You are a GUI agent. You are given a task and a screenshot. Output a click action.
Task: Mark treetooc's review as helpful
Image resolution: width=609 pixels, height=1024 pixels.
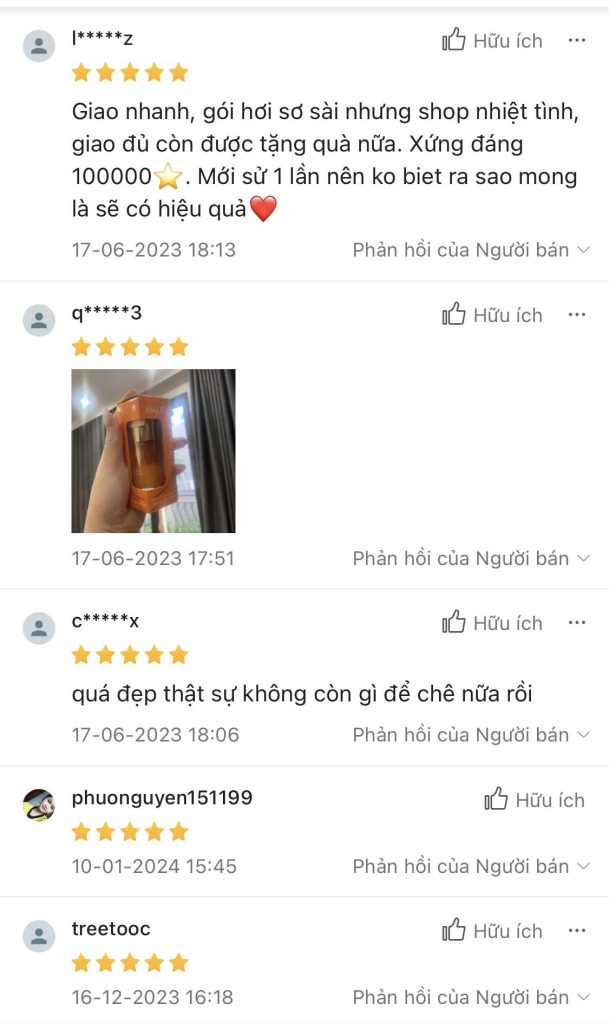pos(492,931)
